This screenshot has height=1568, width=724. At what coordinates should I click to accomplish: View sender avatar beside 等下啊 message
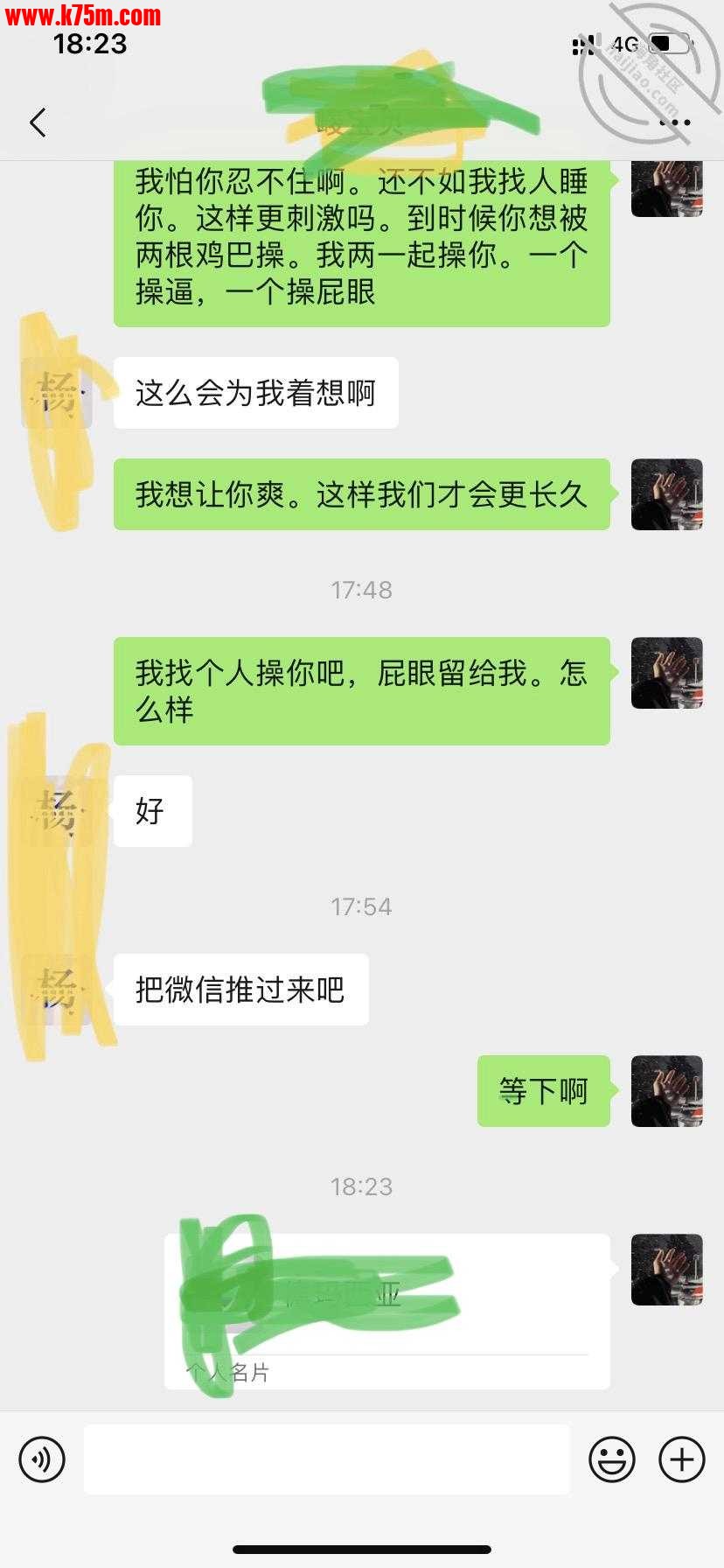click(666, 1090)
